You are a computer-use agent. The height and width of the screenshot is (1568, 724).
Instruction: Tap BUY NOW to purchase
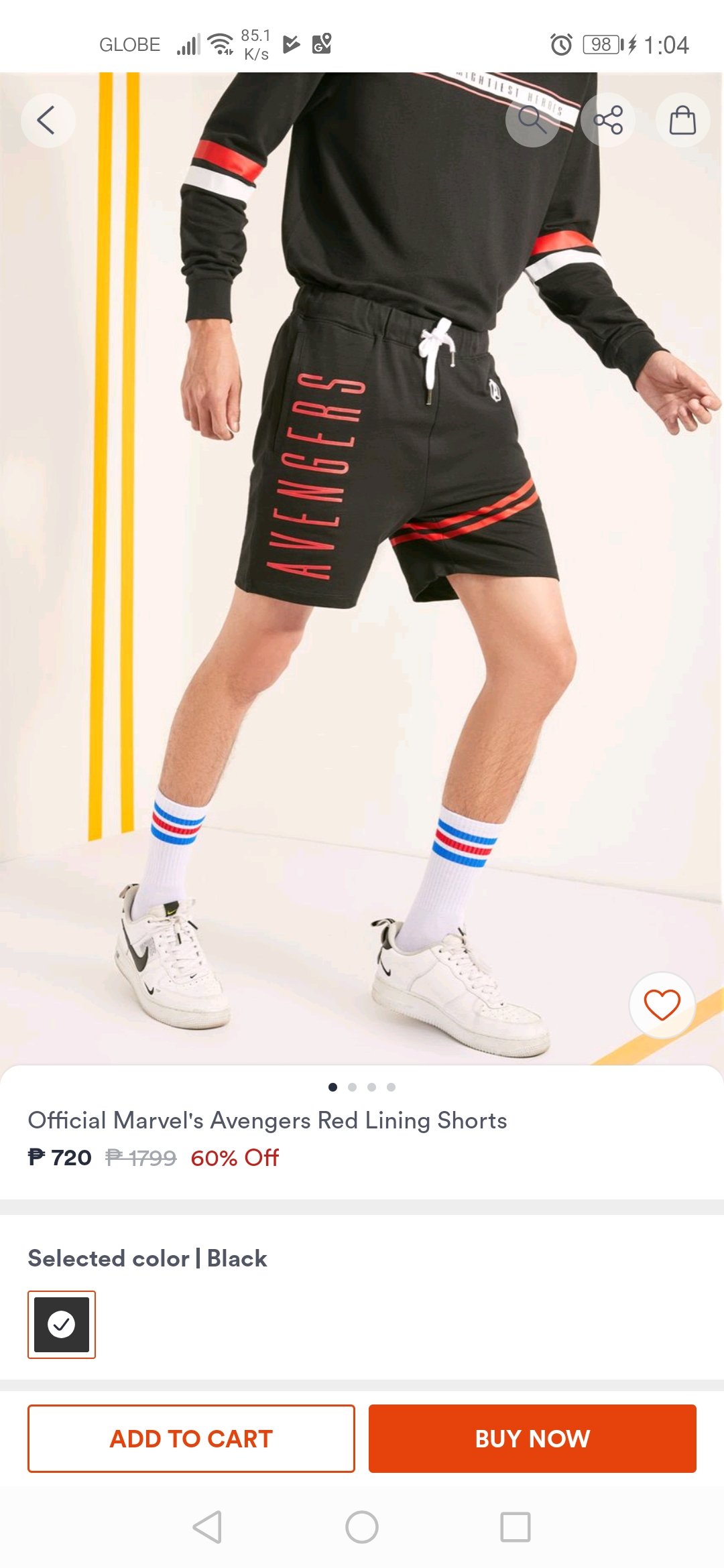[x=532, y=1438]
